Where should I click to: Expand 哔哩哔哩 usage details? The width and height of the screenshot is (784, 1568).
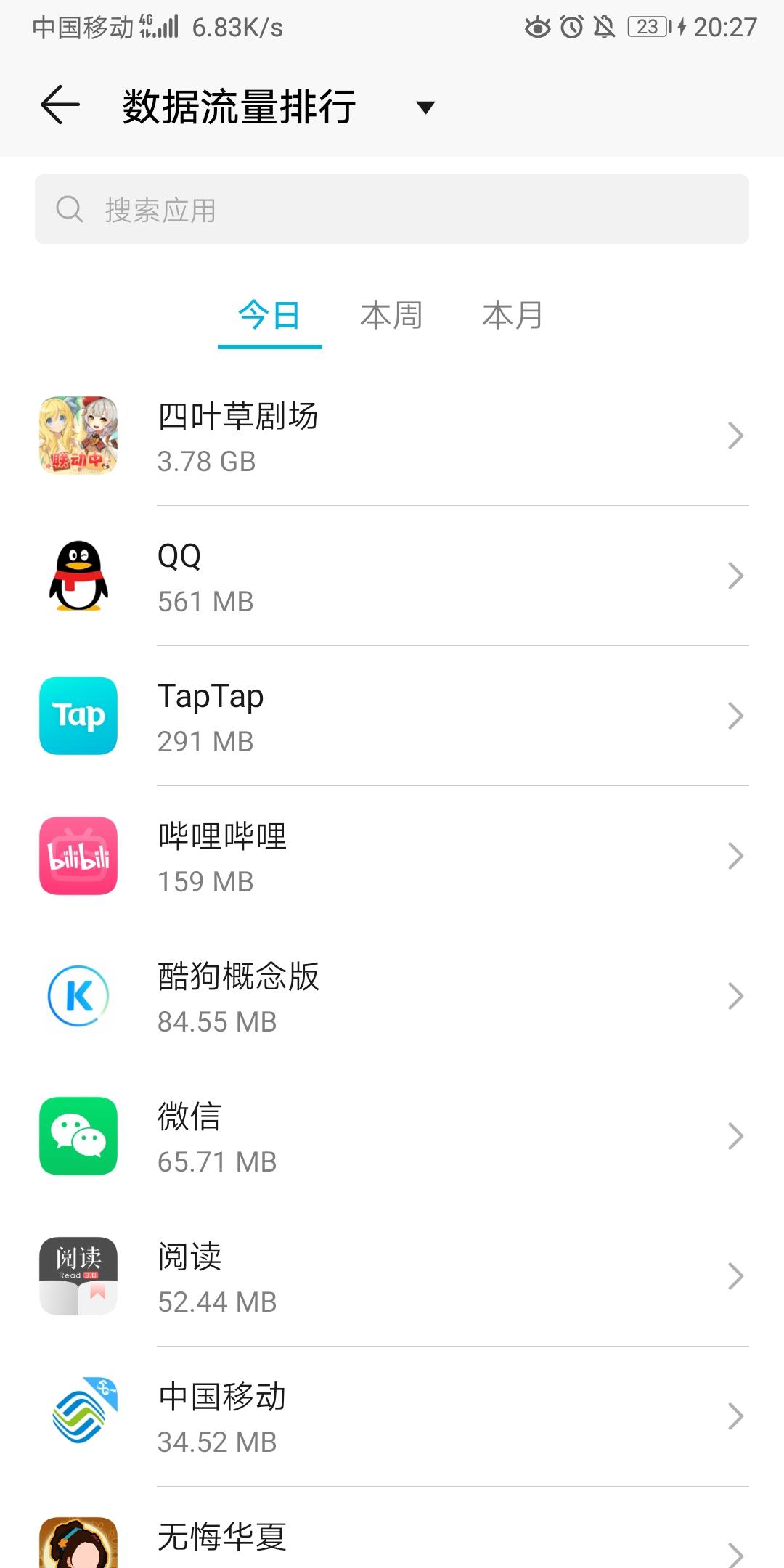[x=735, y=857]
